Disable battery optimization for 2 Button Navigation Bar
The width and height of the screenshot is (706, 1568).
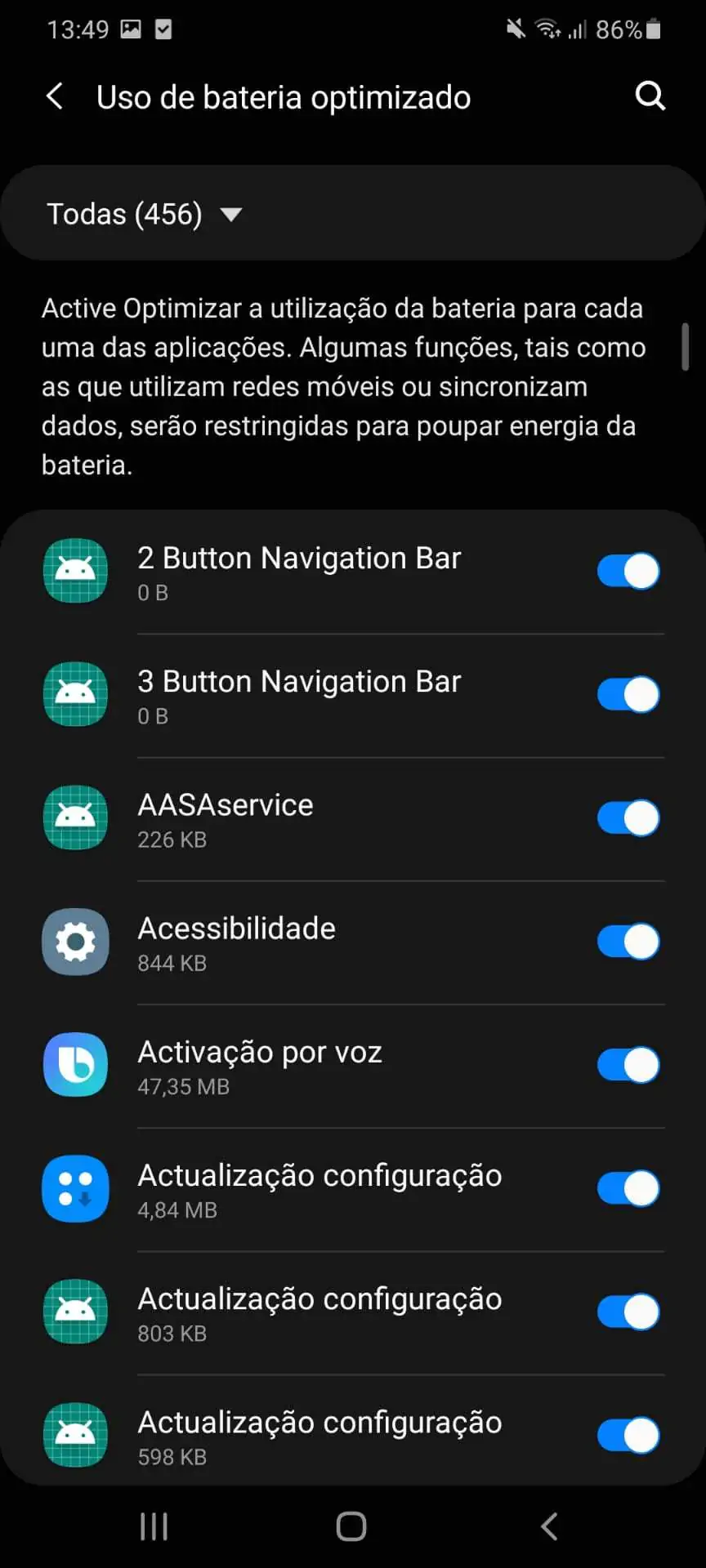coord(627,571)
